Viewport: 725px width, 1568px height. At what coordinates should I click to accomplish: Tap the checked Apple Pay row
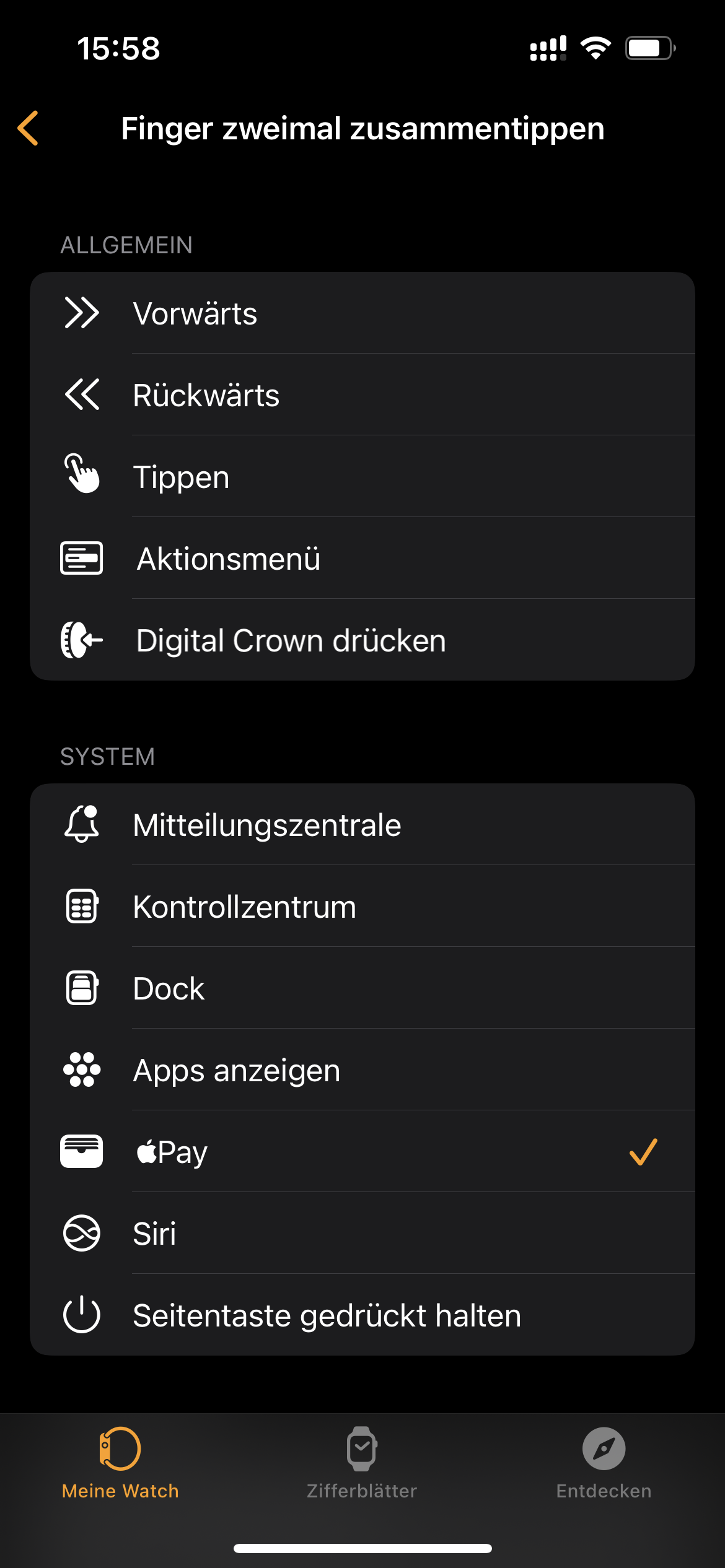pos(362,1151)
